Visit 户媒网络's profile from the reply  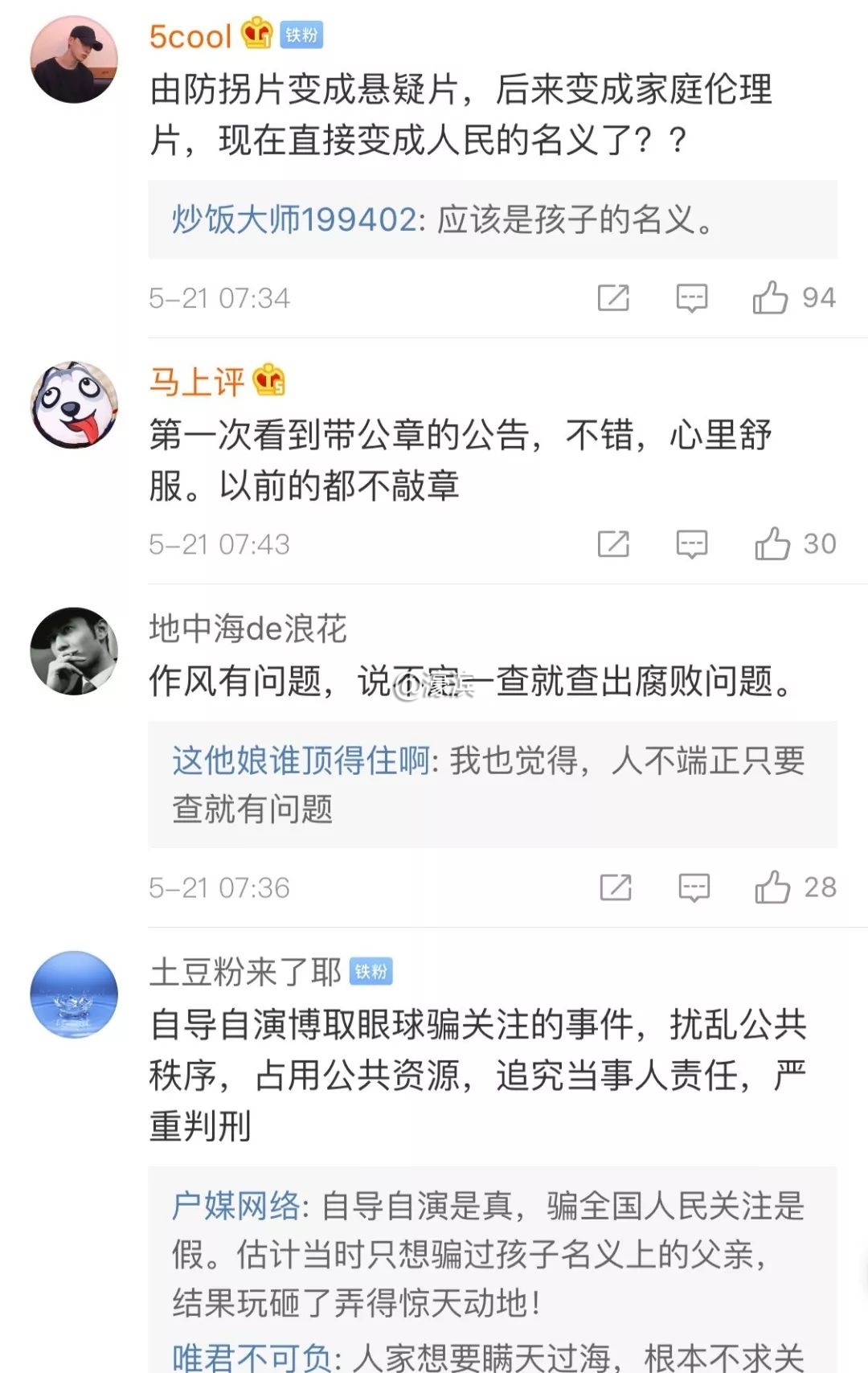[235, 1206]
